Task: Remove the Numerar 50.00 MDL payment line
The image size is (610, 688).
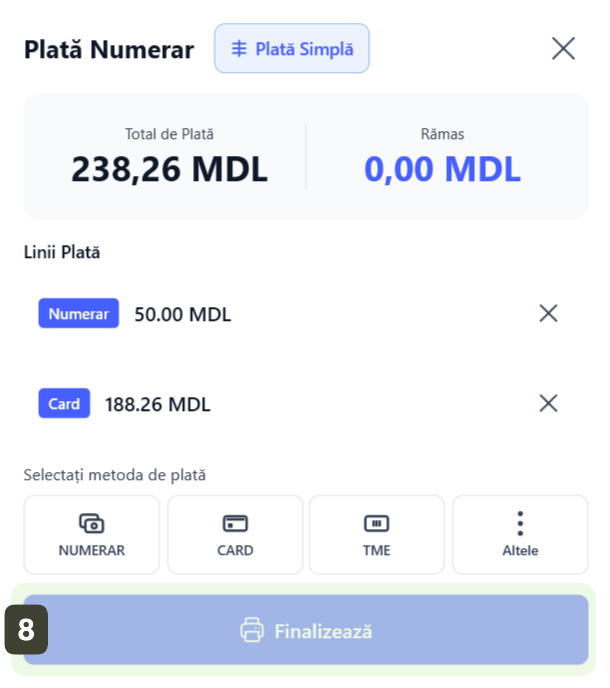Action: (548, 313)
